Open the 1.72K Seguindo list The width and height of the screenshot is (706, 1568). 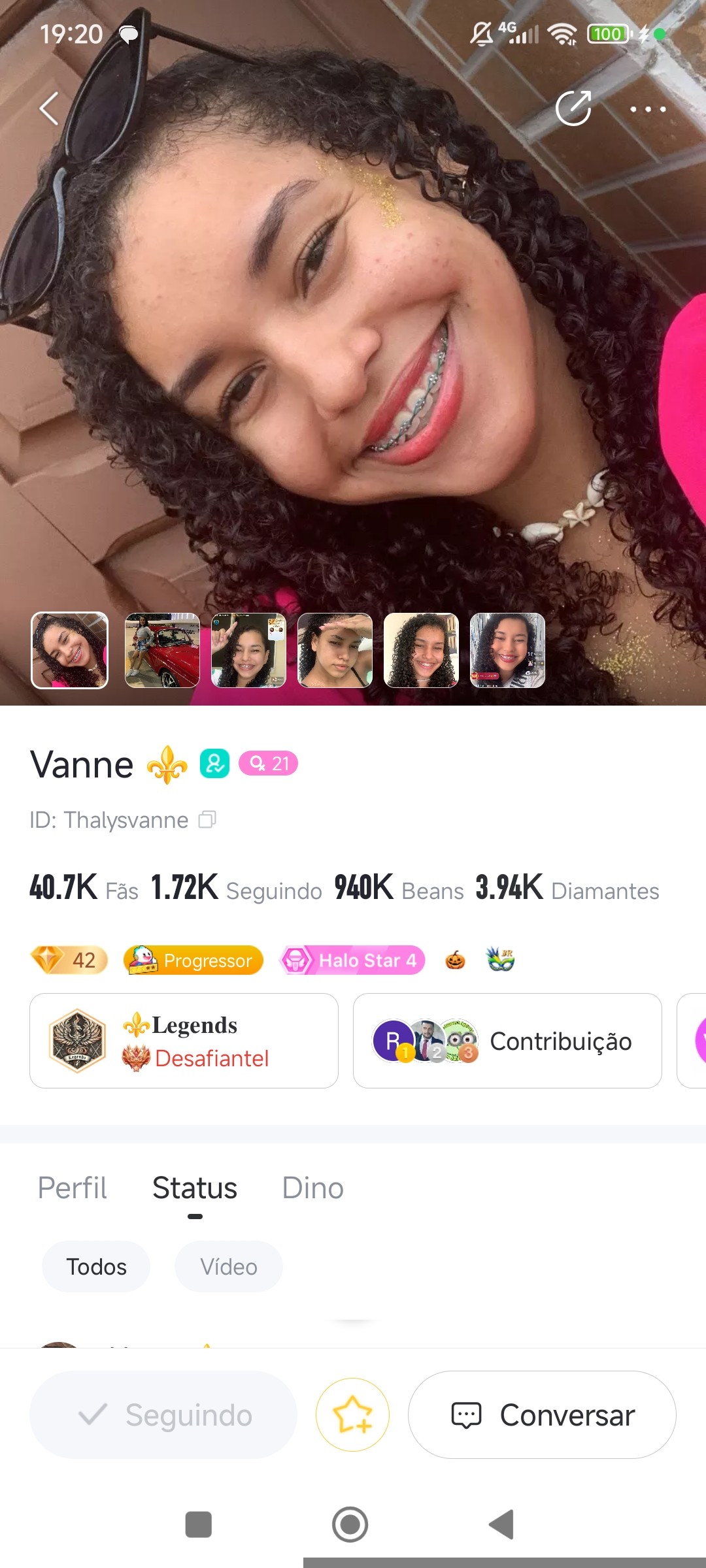237,889
